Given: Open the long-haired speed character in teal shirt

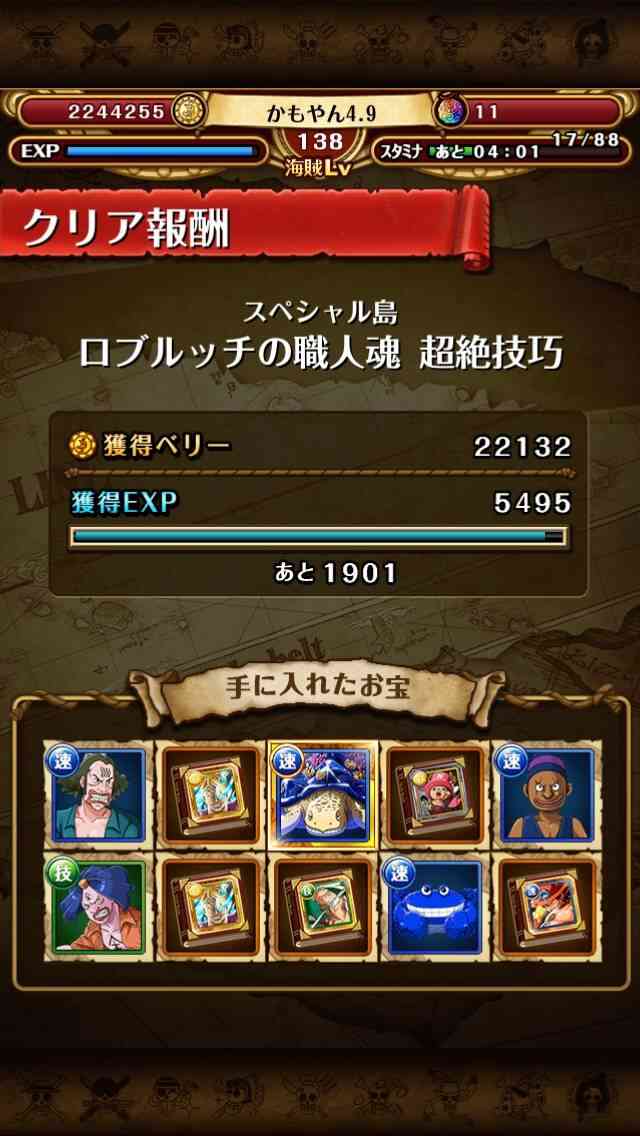Looking at the screenshot, I should click(97, 795).
